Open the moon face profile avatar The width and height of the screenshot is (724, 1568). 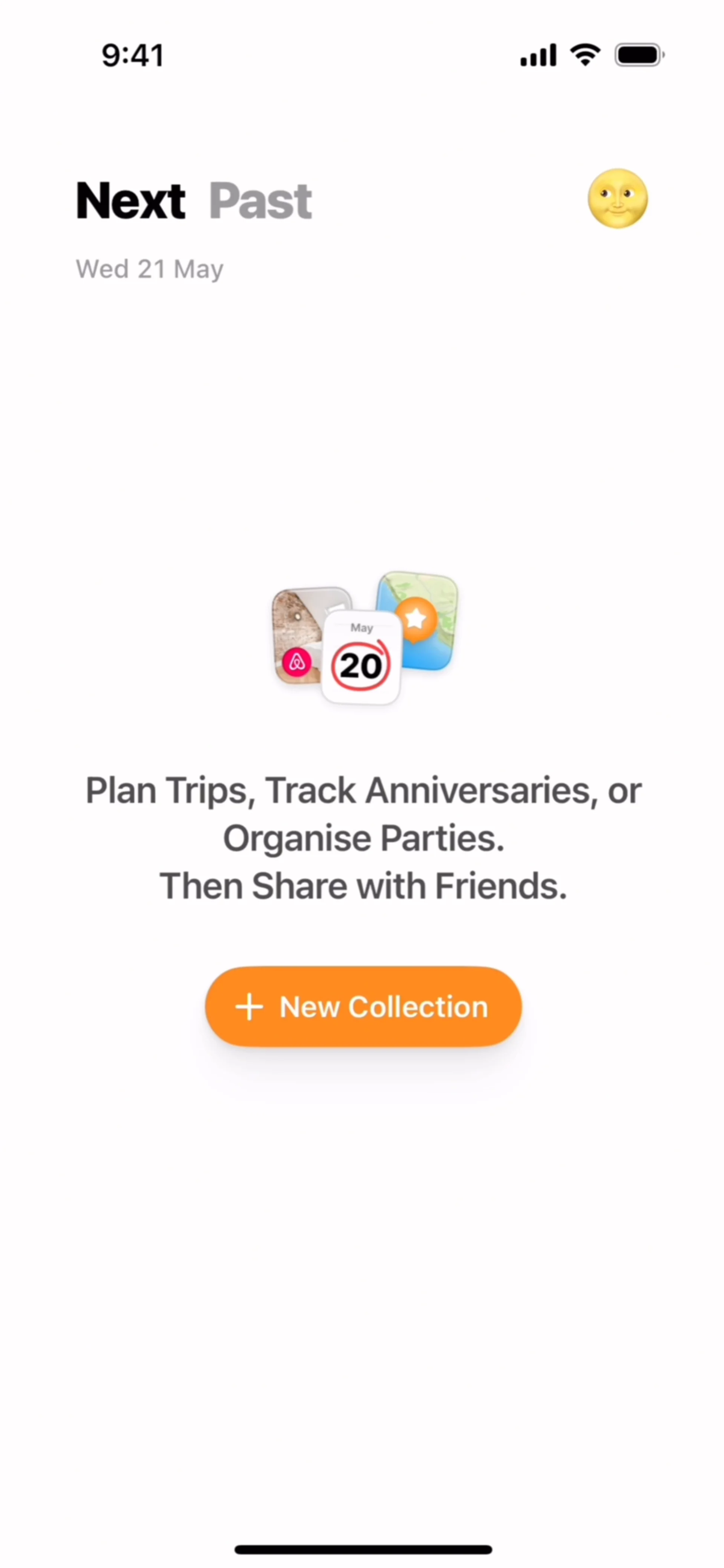coord(617,198)
